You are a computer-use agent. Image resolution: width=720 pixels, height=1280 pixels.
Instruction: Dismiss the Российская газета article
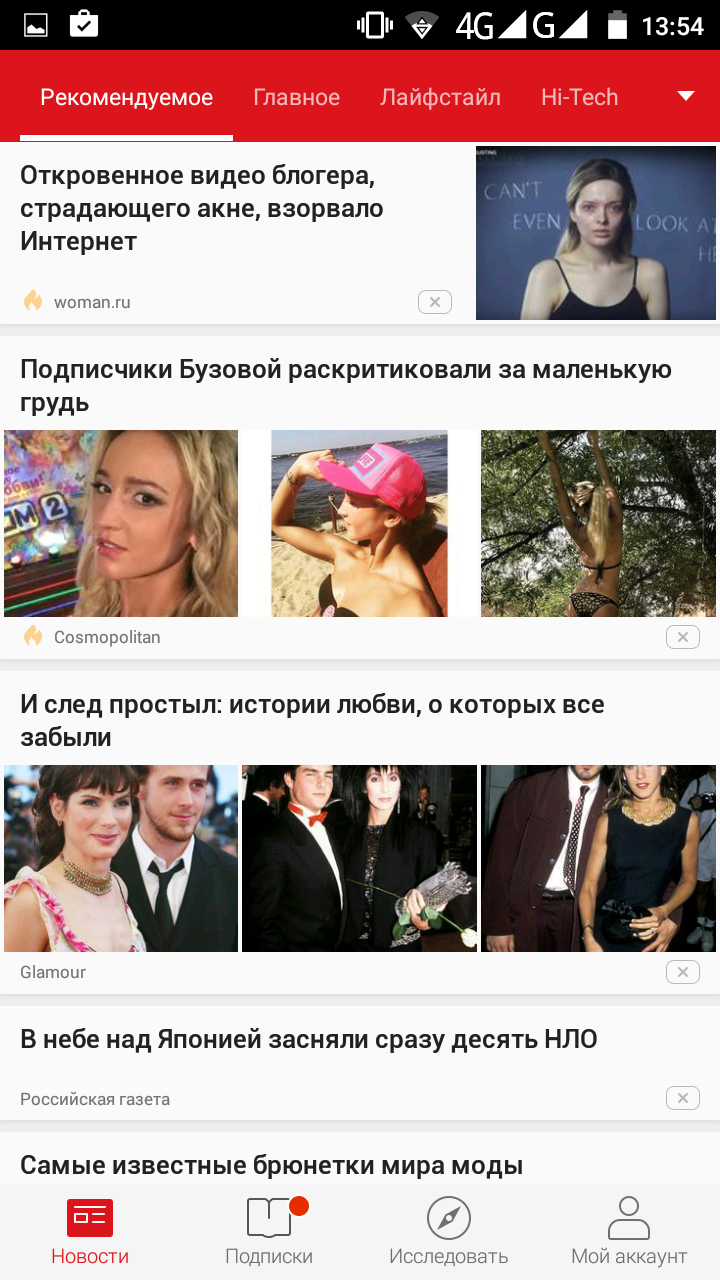click(683, 1098)
